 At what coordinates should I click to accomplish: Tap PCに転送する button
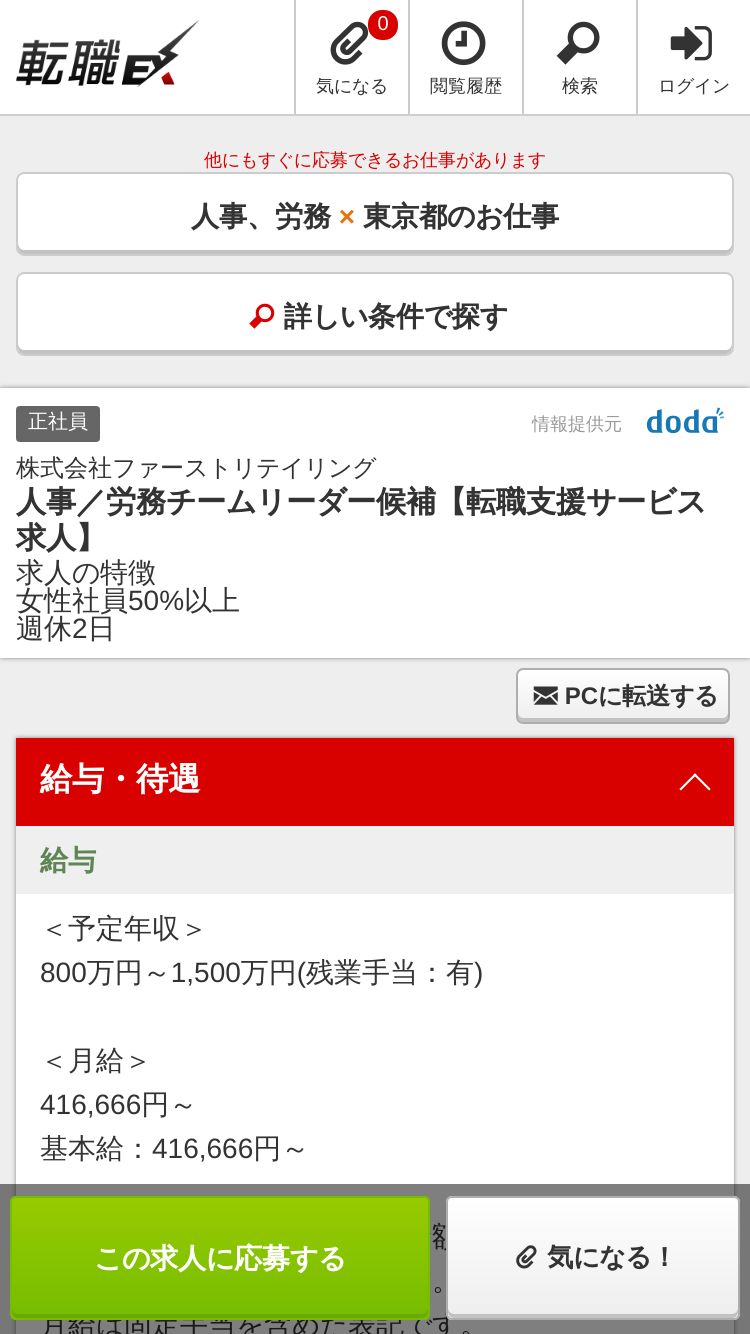pos(623,695)
